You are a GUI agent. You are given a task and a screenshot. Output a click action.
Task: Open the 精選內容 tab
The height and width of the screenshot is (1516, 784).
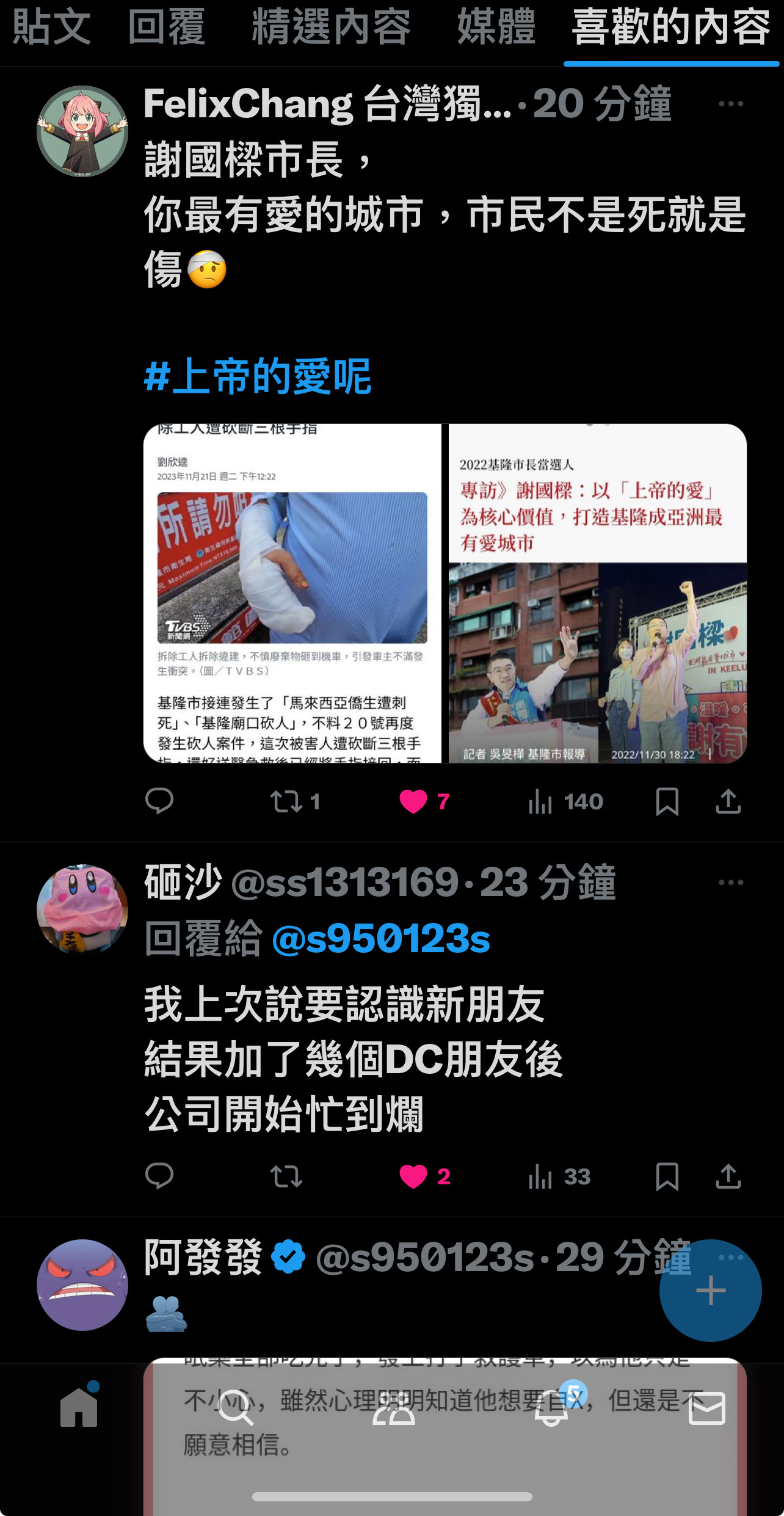[x=331, y=27]
